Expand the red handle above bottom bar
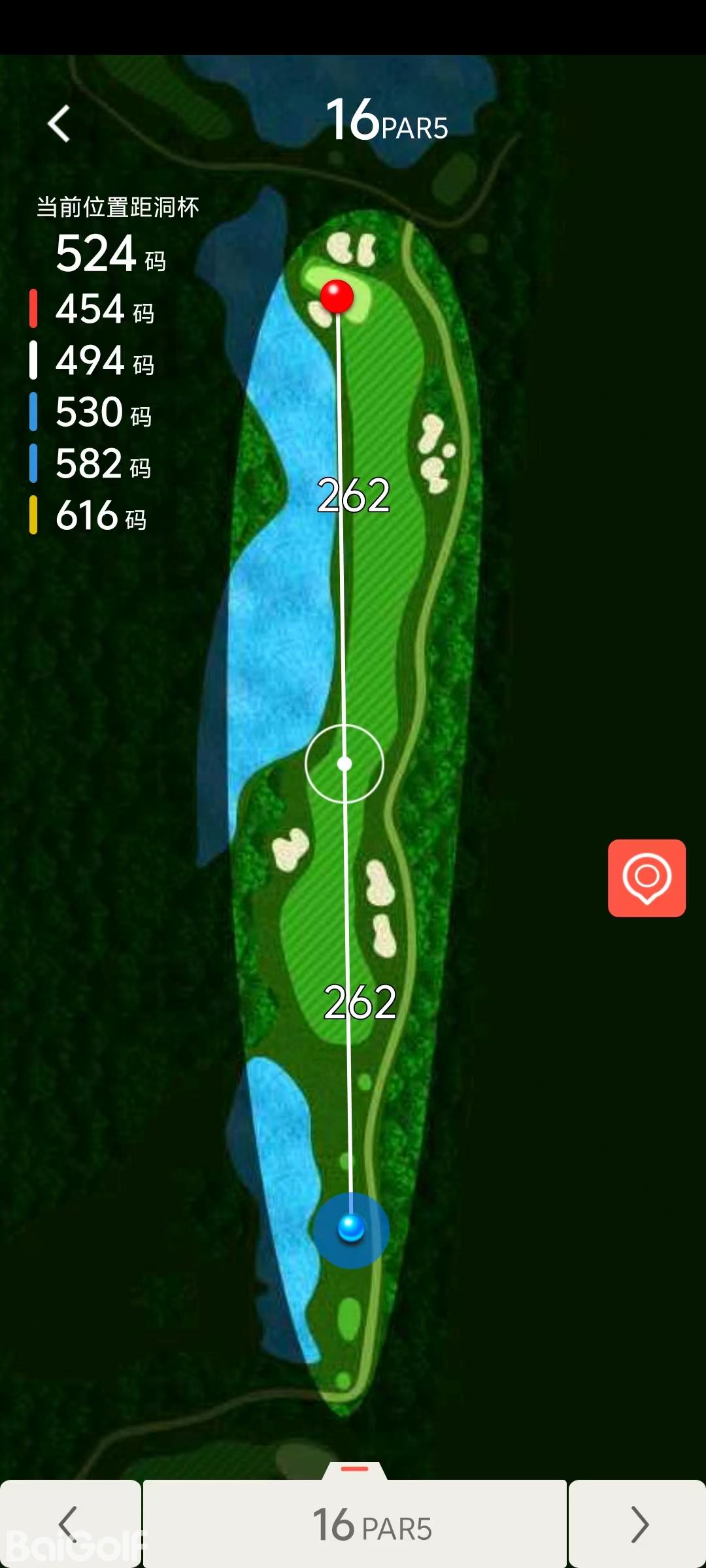706x1568 pixels. point(355,1469)
